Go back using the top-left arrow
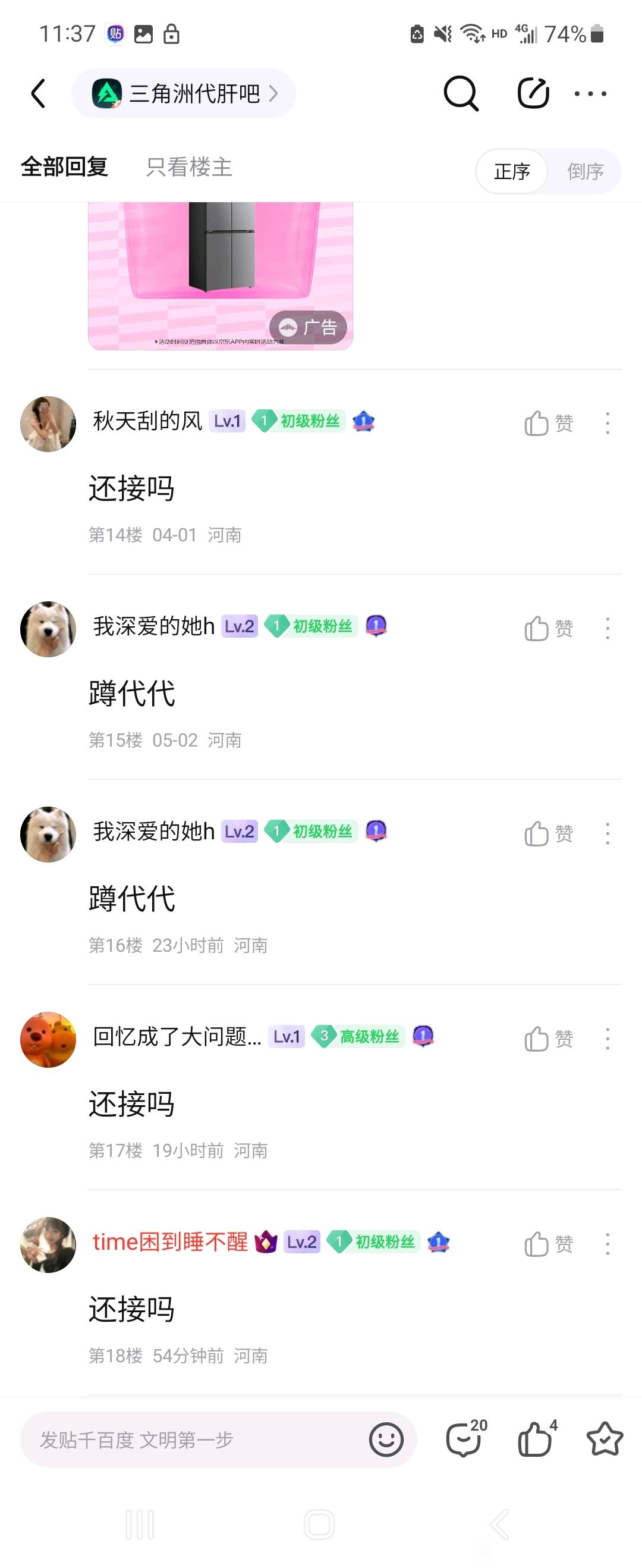 tap(38, 94)
